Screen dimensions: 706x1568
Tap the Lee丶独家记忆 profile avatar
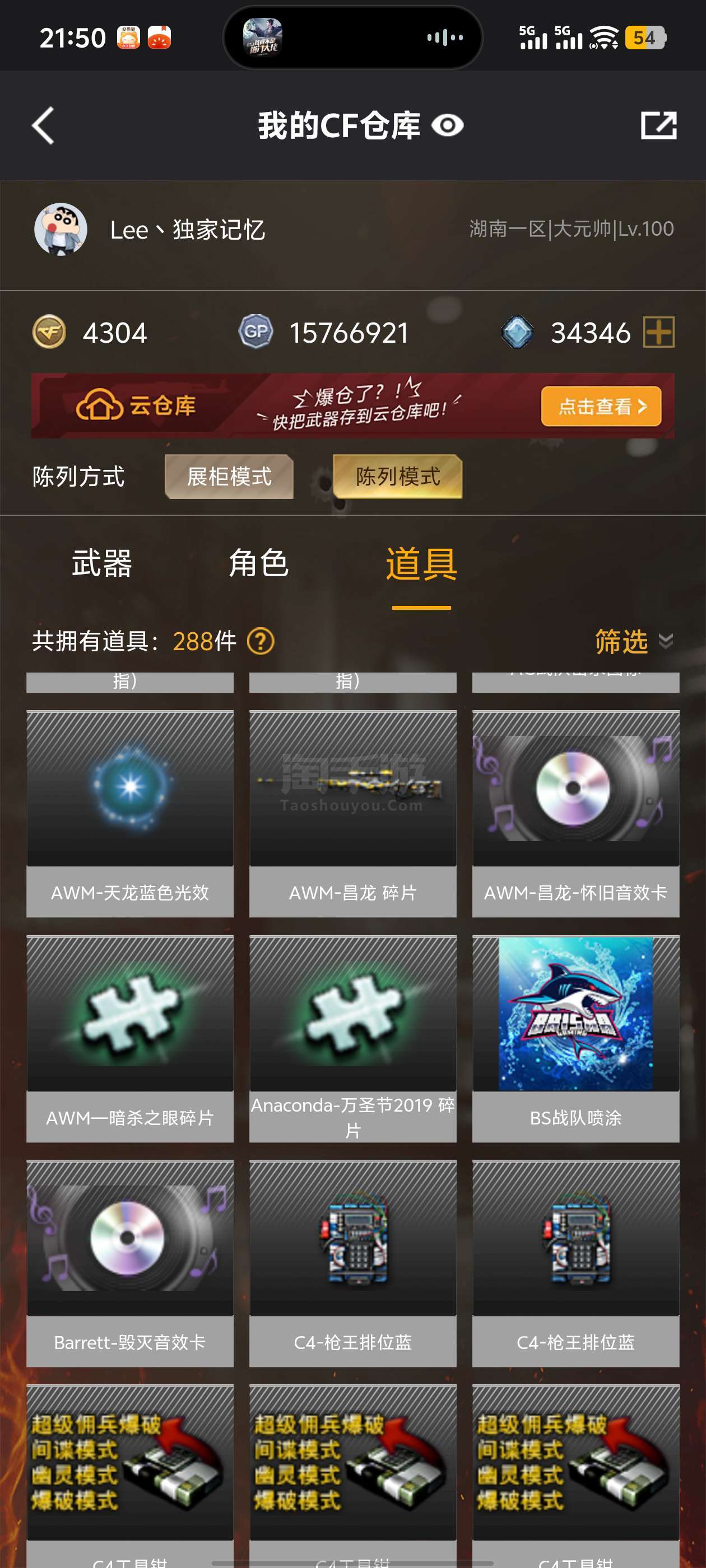[x=61, y=230]
